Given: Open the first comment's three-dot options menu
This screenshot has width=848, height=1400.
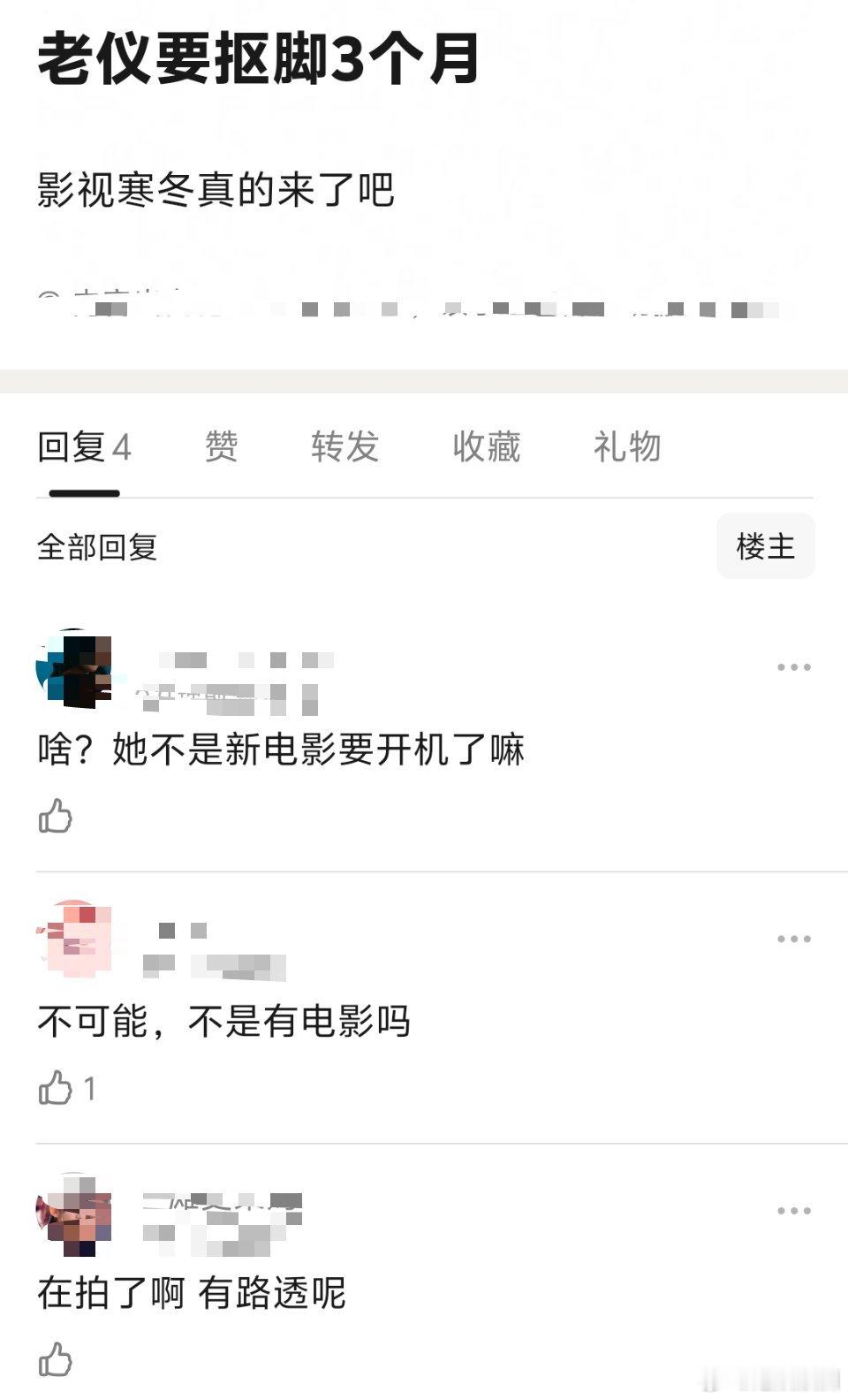Looking at the screenshot, I should [794, 666].
